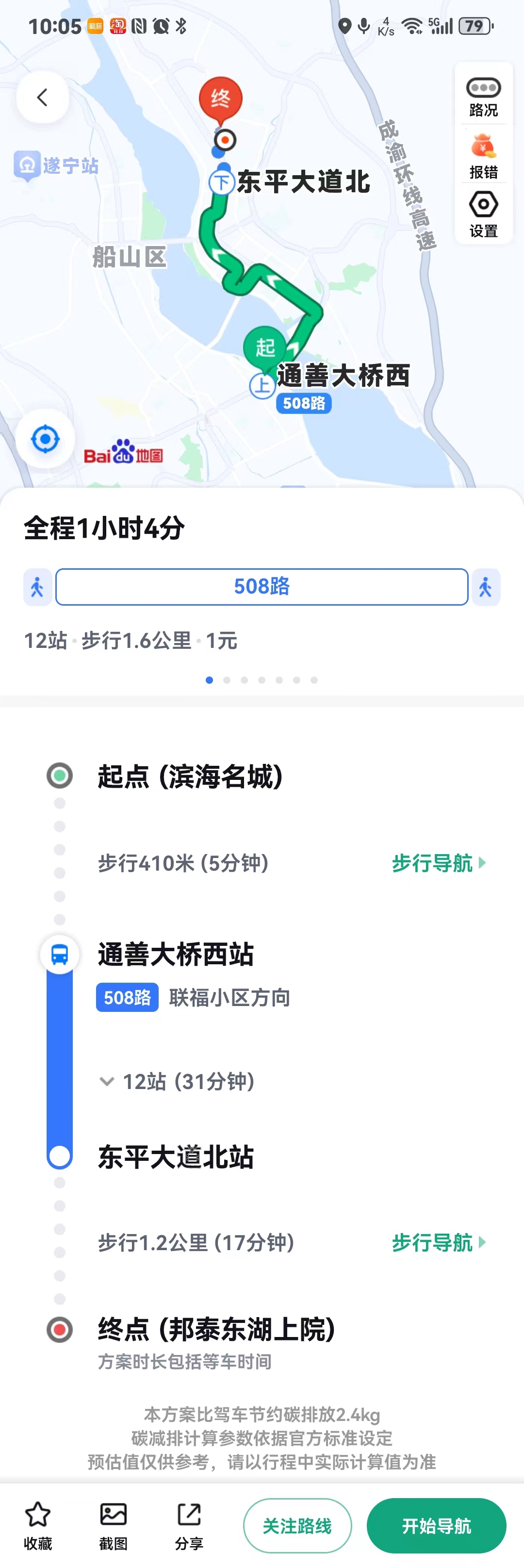Recenter the map on my location
524x1568 pixels.
coord(45,439)
